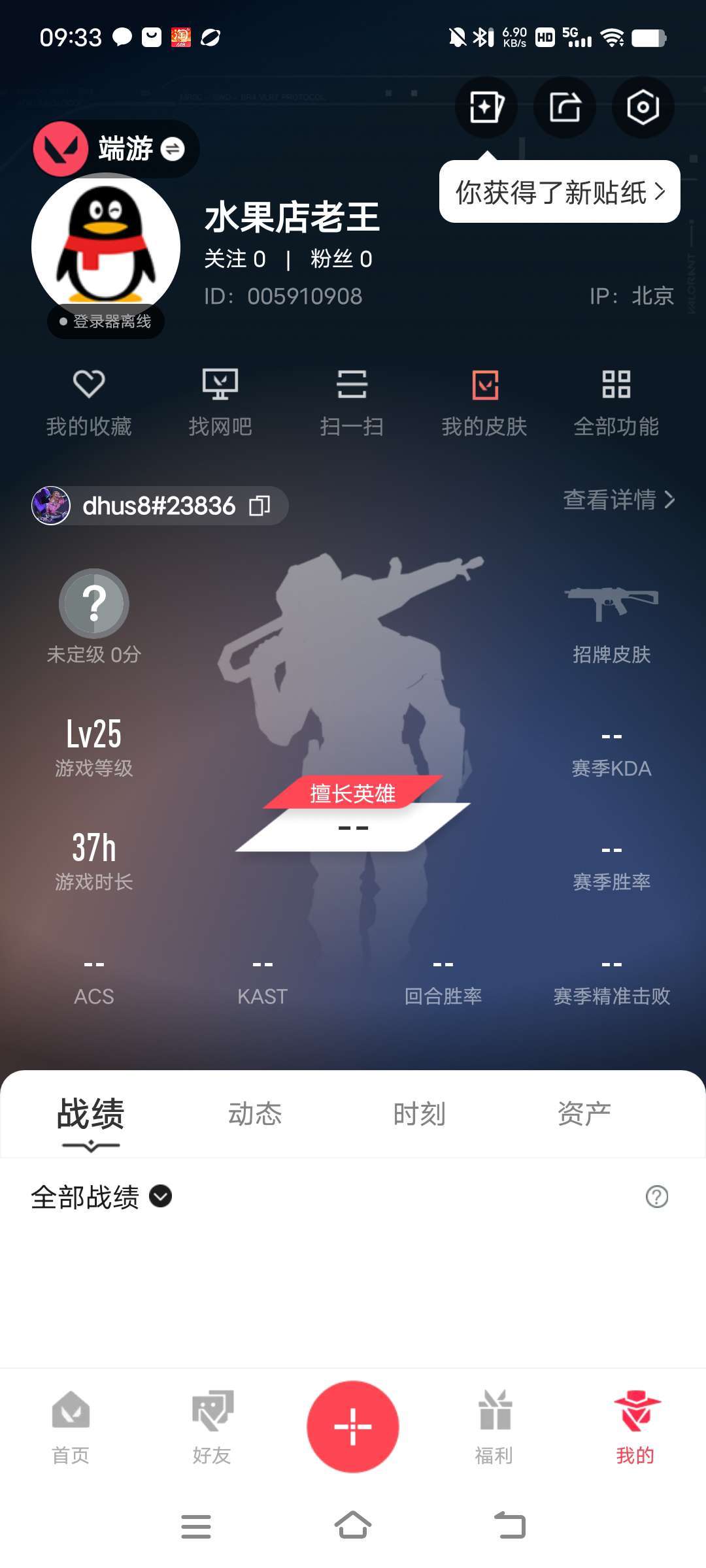The width and height of the screenshot is (706, 1568).
Task: Open 查看详情 for game stats
Action: pyautogui.click(x=618, y=500)
